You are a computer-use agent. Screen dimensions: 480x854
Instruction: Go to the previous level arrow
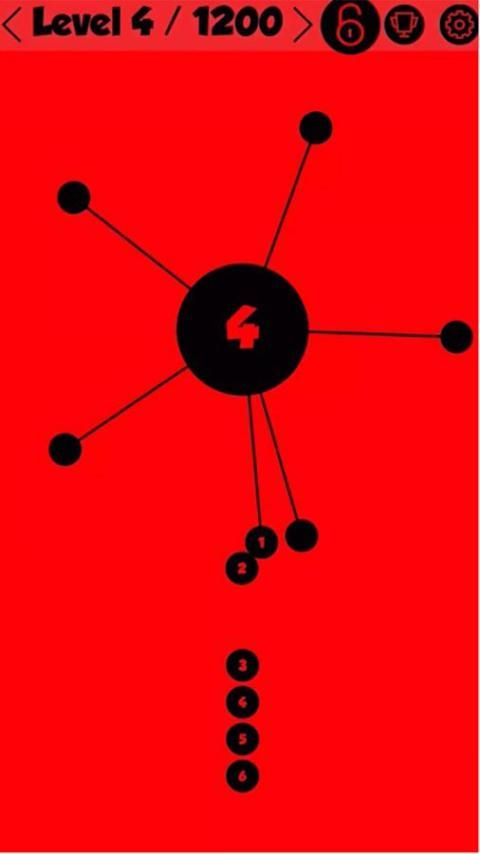12,25
